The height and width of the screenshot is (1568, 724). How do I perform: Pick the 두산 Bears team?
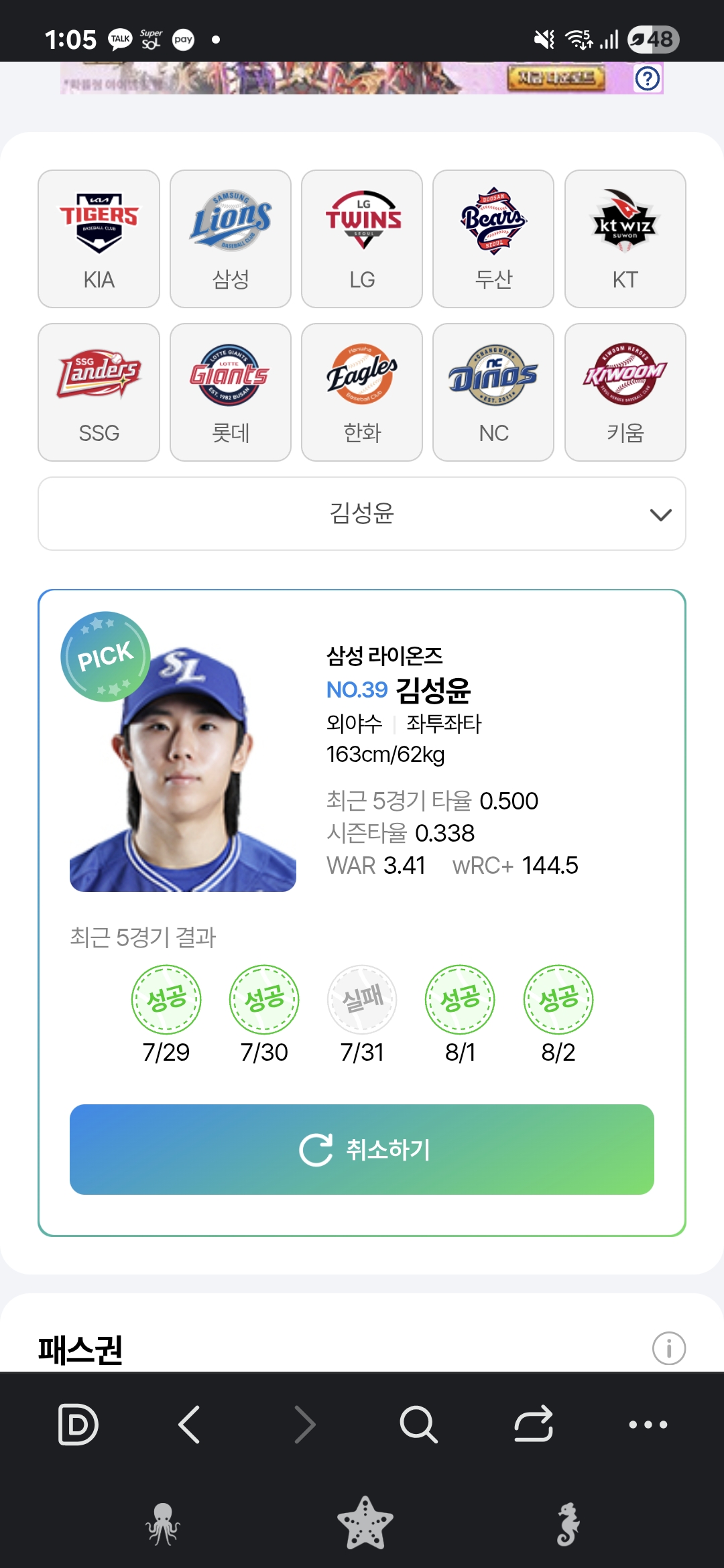pos(493,239)
